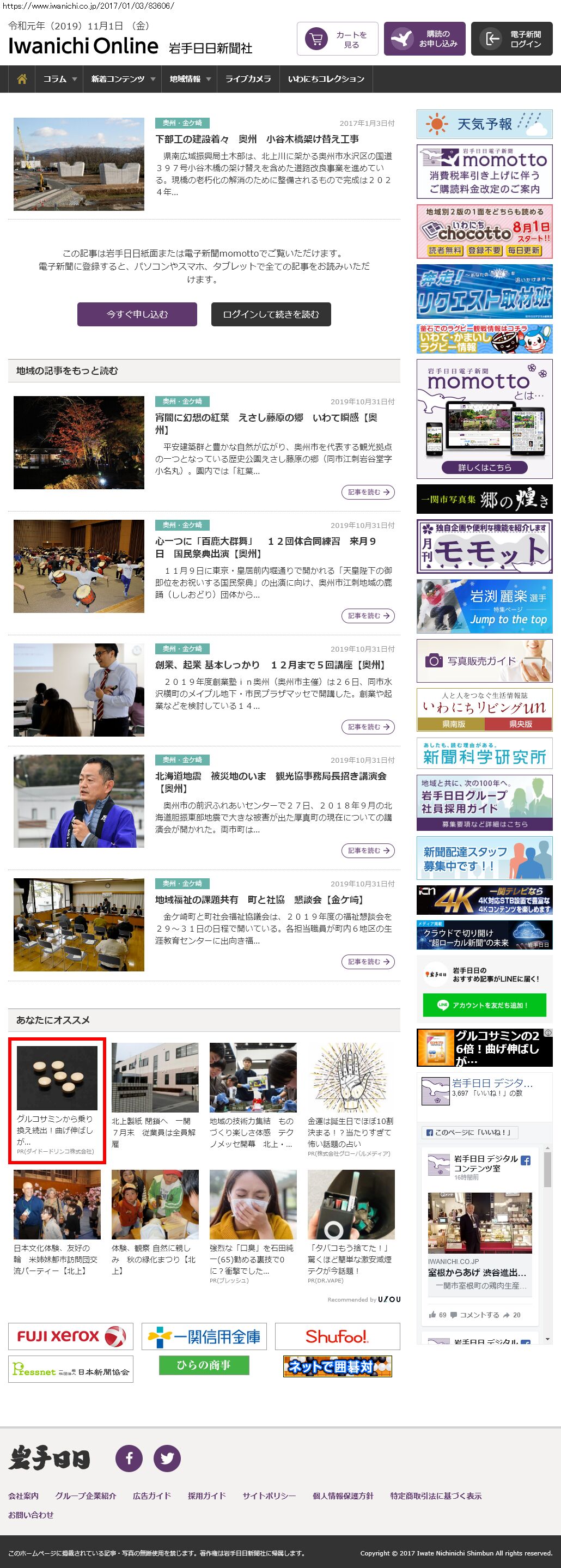561x1568 pixels.
Task: View the cart with カートを見る
Action: pyautogui.click(x=338, y=40)
